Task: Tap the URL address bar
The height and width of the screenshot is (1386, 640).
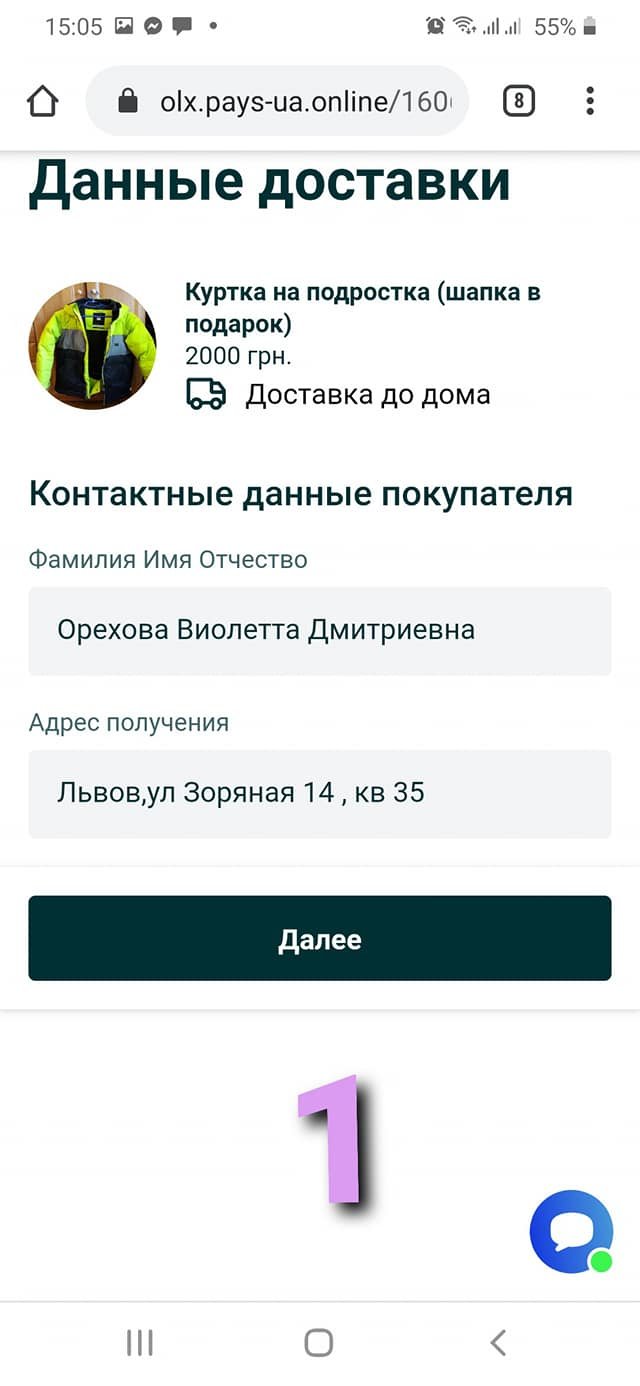Action: [290, 101]
